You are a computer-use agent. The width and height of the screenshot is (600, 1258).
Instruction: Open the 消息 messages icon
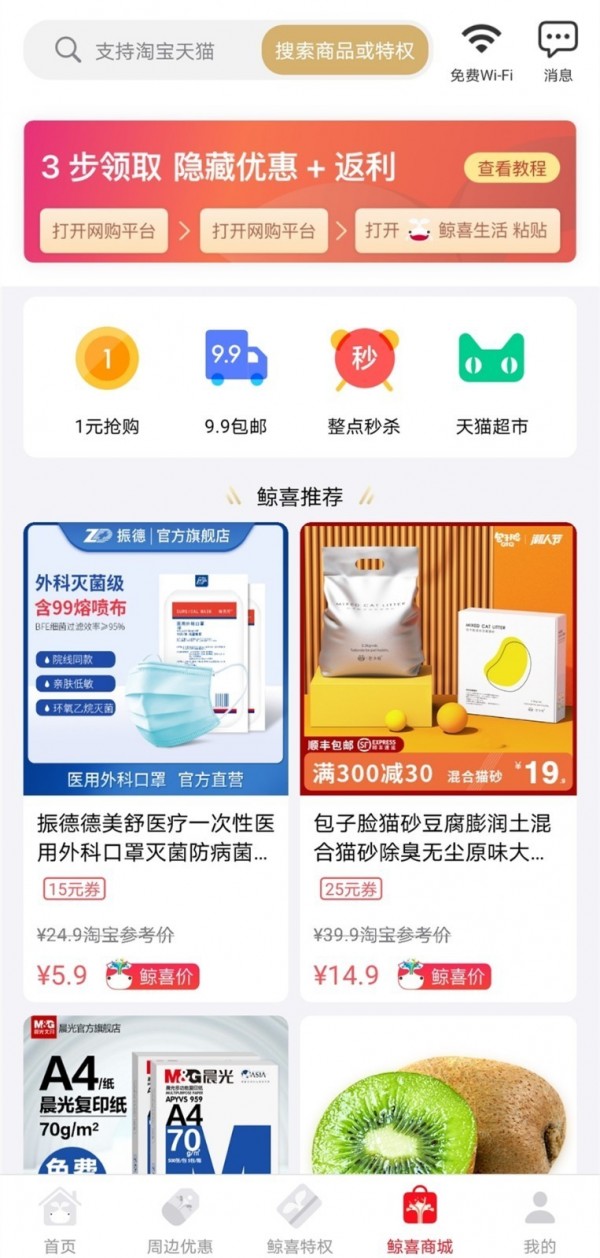pos(558,52)
